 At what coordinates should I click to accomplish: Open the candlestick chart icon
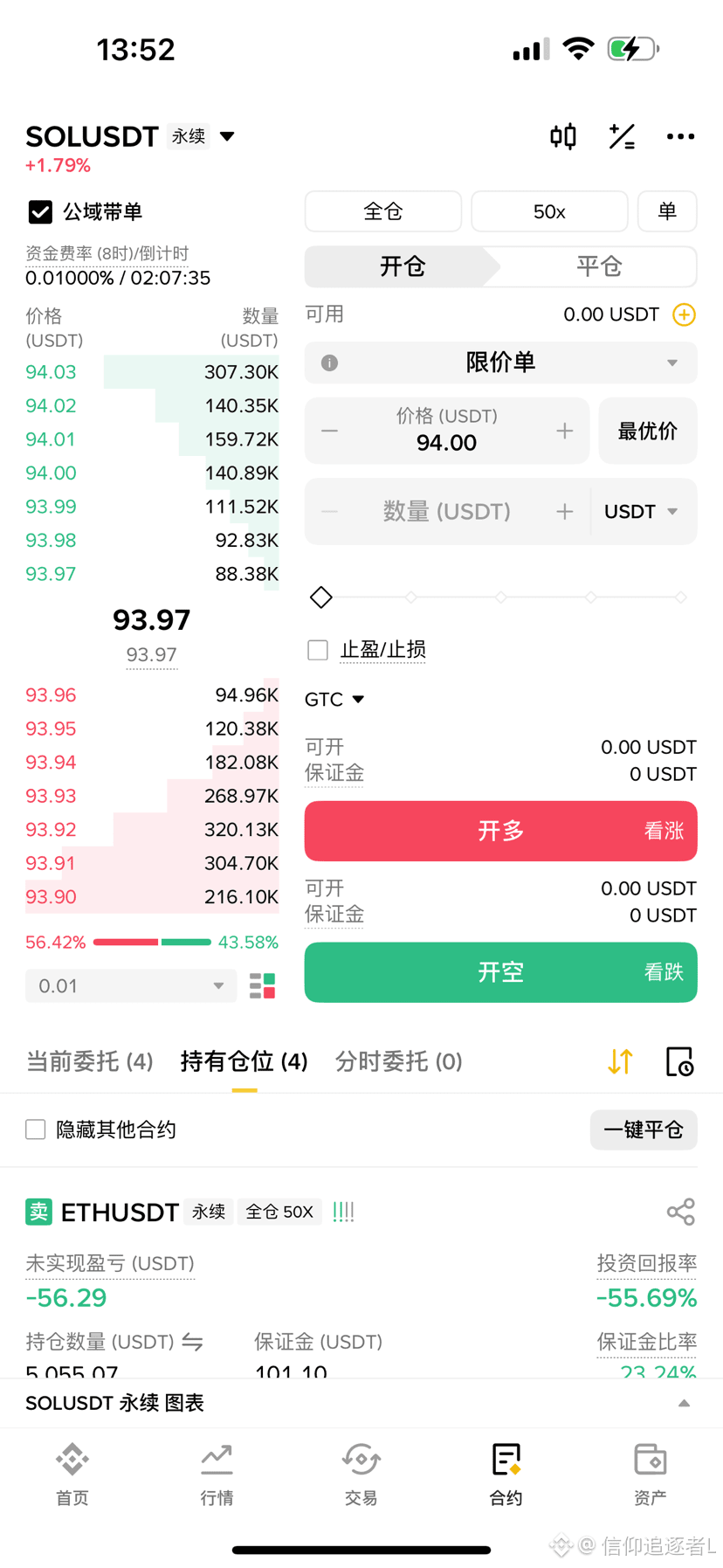point(563,136)
